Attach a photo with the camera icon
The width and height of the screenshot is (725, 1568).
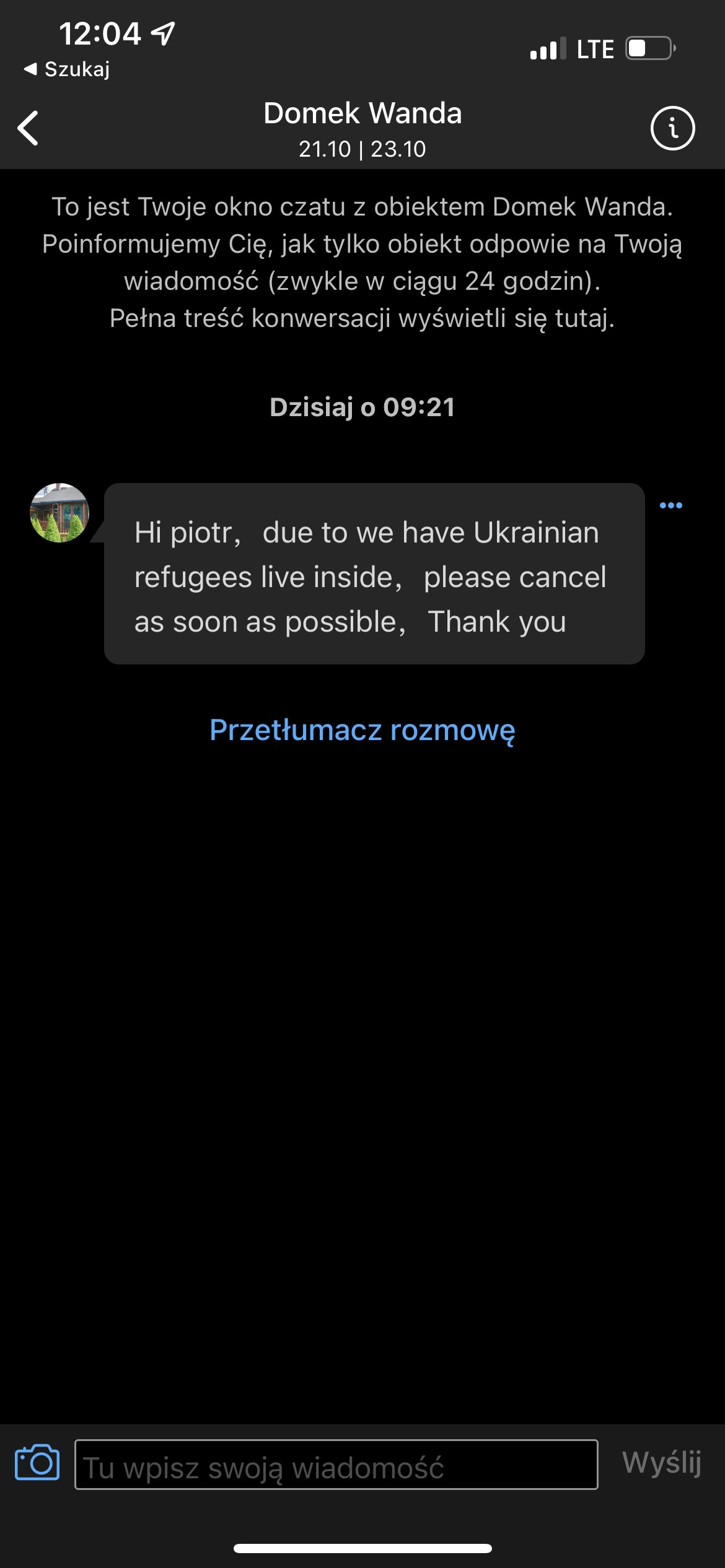click(x=37, y=1463)
